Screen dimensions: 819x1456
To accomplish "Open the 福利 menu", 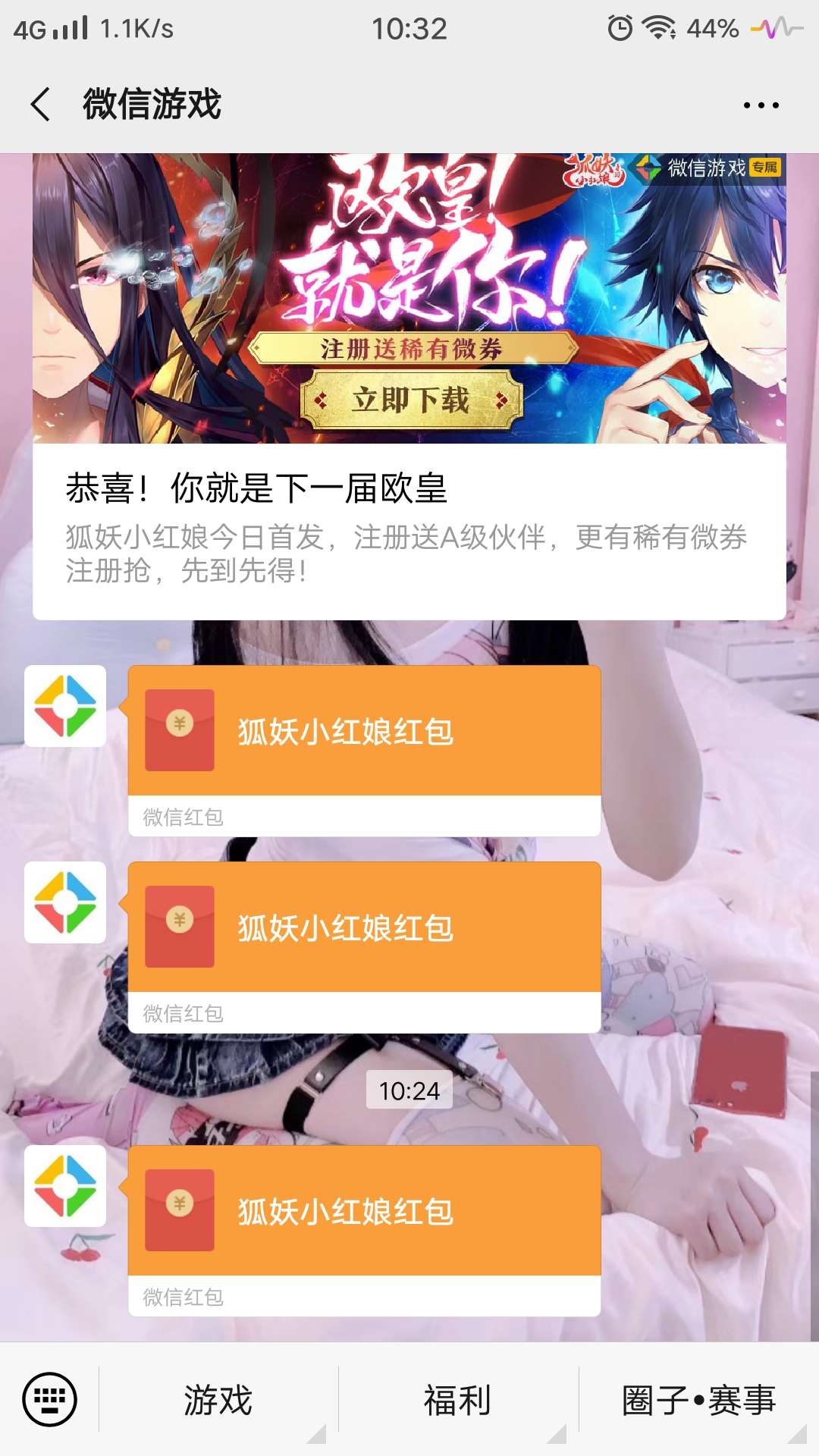I will (458, 1400).
